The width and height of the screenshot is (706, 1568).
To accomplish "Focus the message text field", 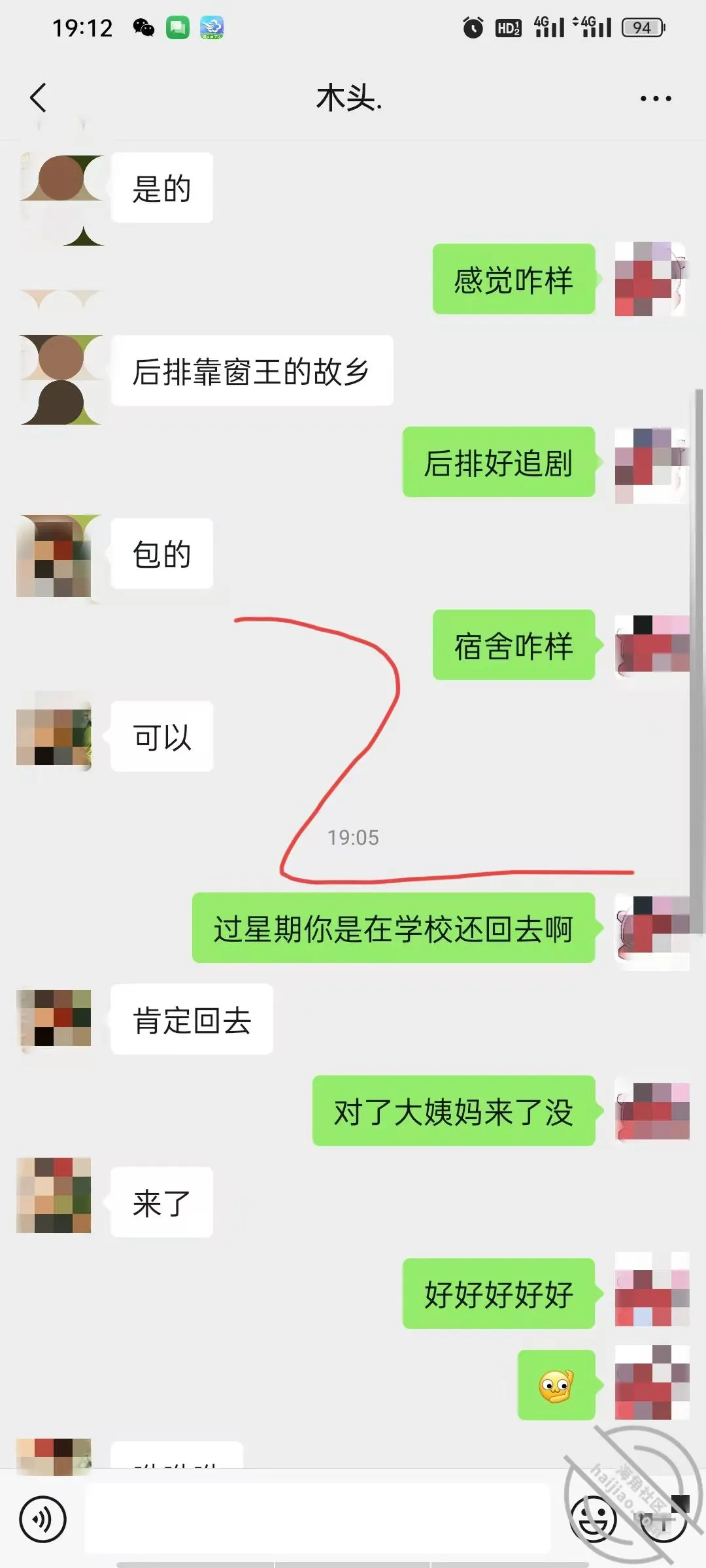I will (318, 1518).
